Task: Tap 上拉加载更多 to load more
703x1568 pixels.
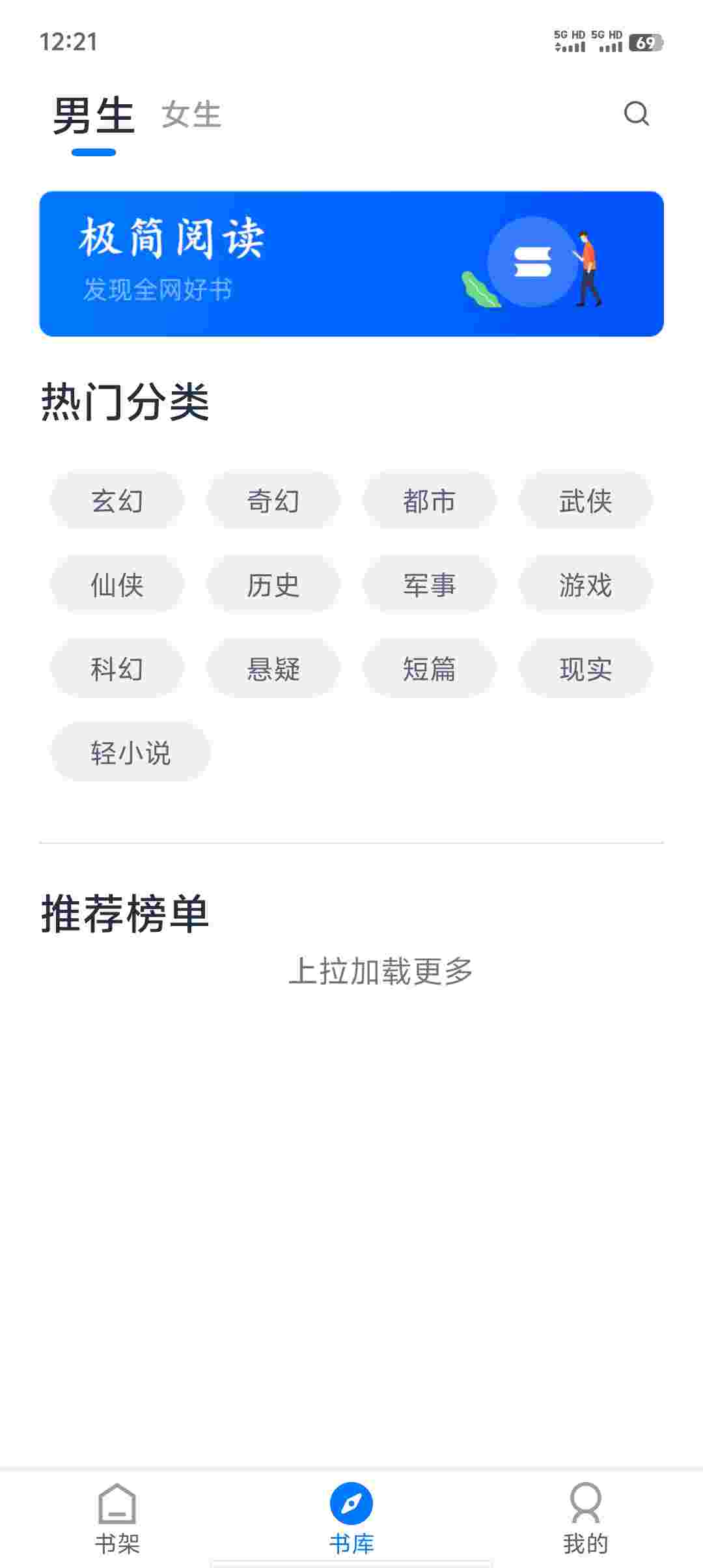Action: (382, 971)
